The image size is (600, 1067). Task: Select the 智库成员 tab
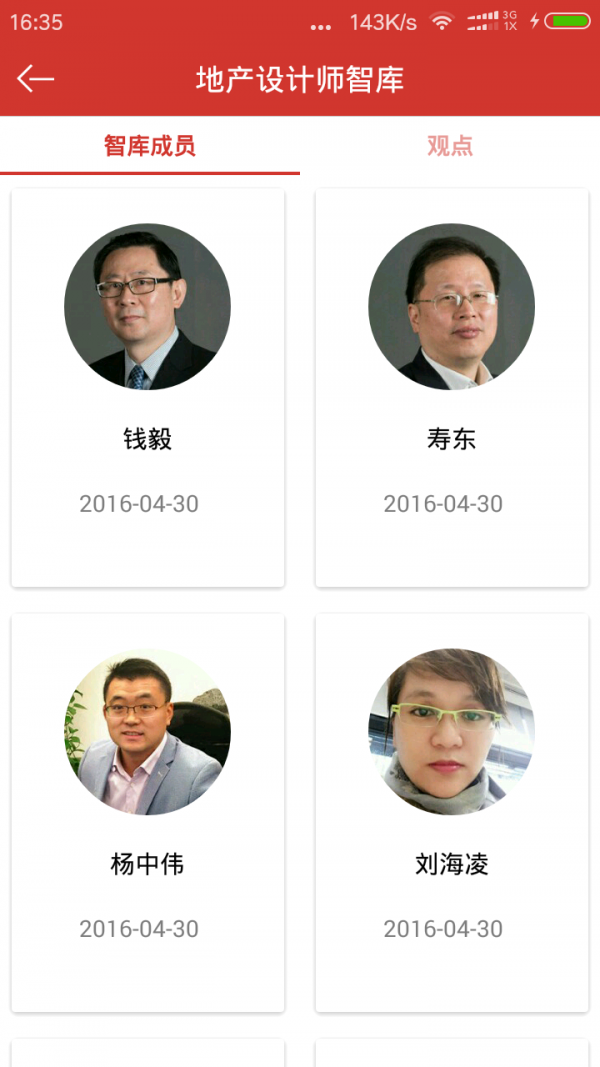point(150,146)
